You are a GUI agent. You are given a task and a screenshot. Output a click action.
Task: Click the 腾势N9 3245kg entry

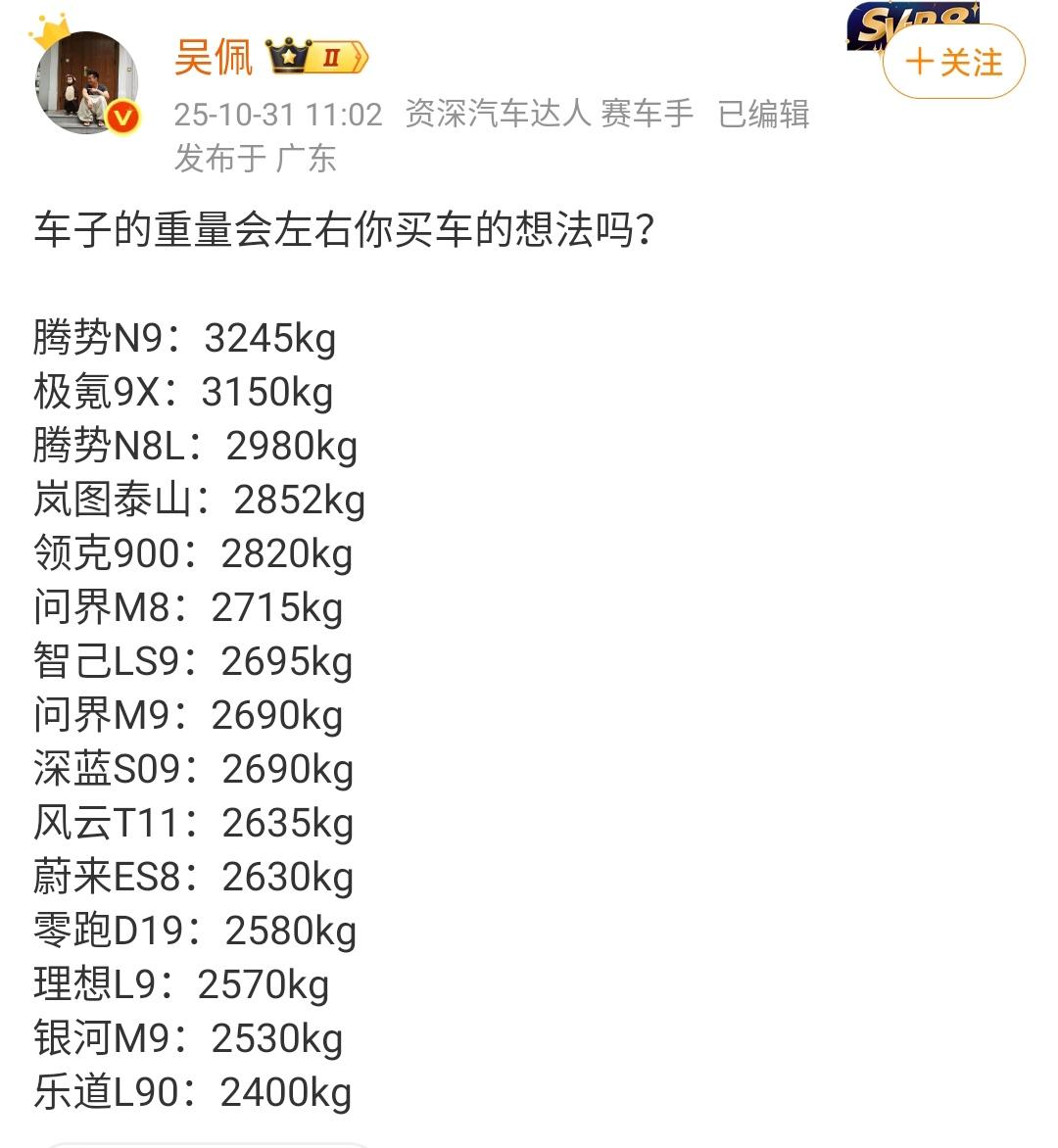[186, 338]
